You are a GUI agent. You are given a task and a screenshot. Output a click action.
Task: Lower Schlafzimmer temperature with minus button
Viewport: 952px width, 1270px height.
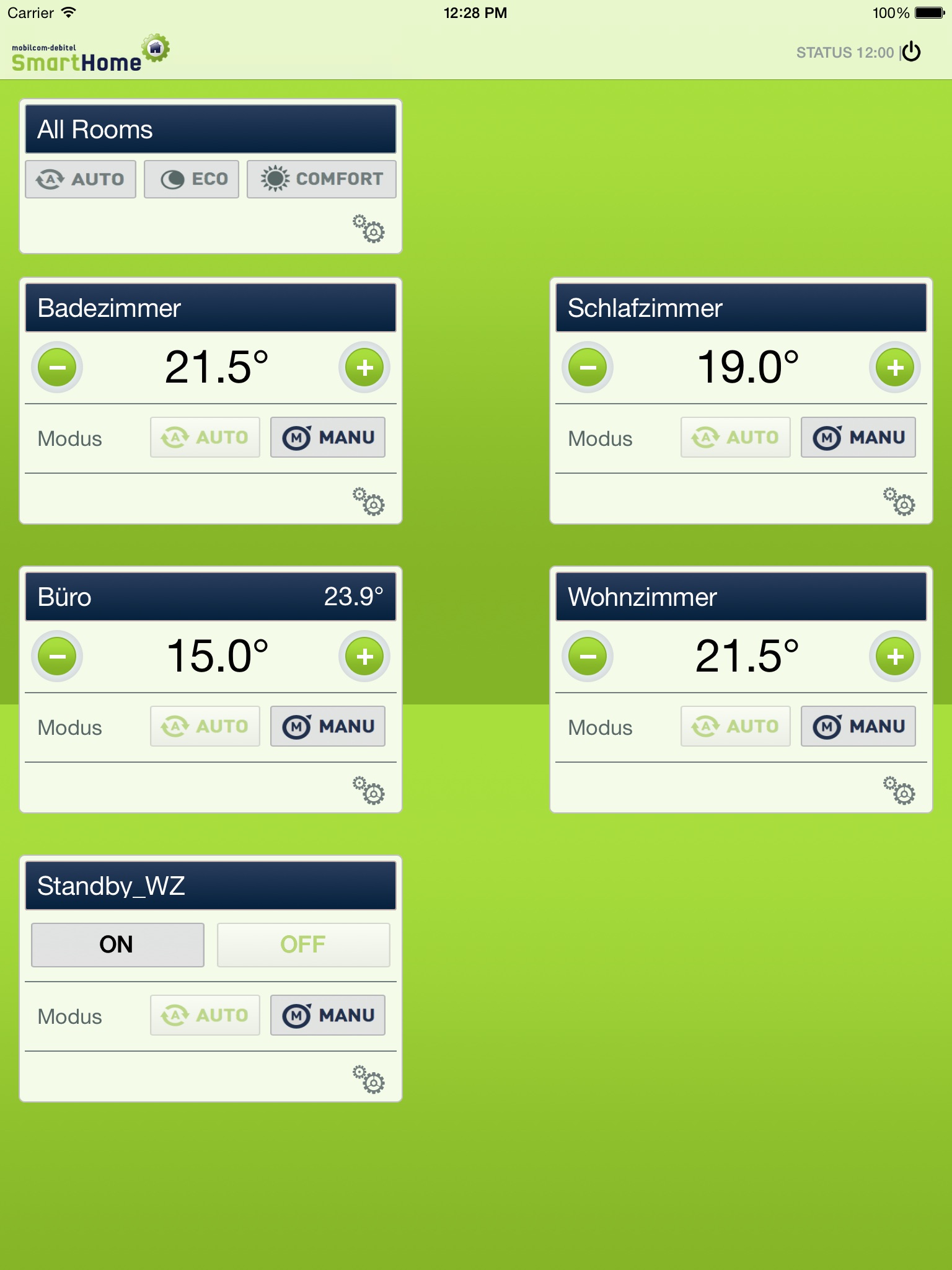coord(588,367)
